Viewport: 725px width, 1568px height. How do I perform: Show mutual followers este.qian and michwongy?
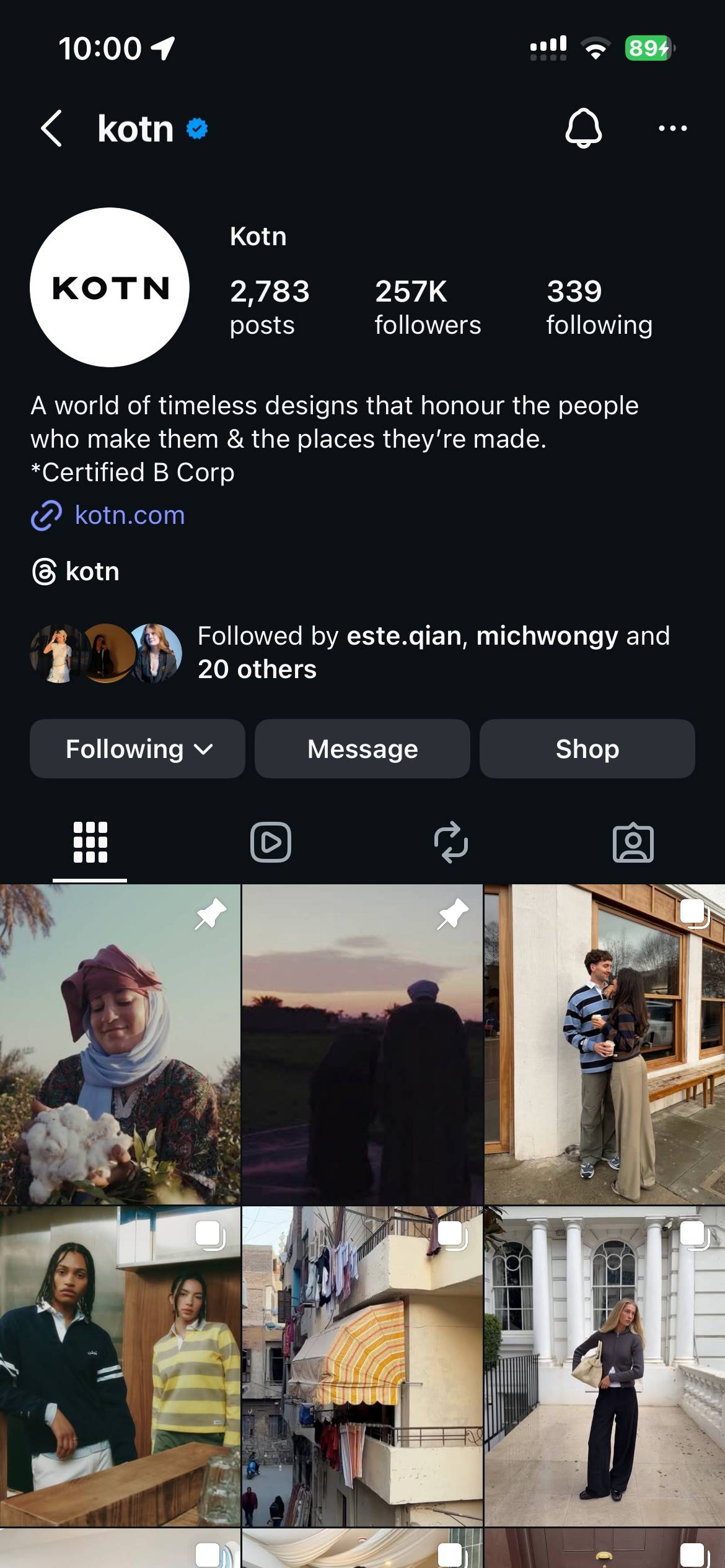[x=433, y=652]
